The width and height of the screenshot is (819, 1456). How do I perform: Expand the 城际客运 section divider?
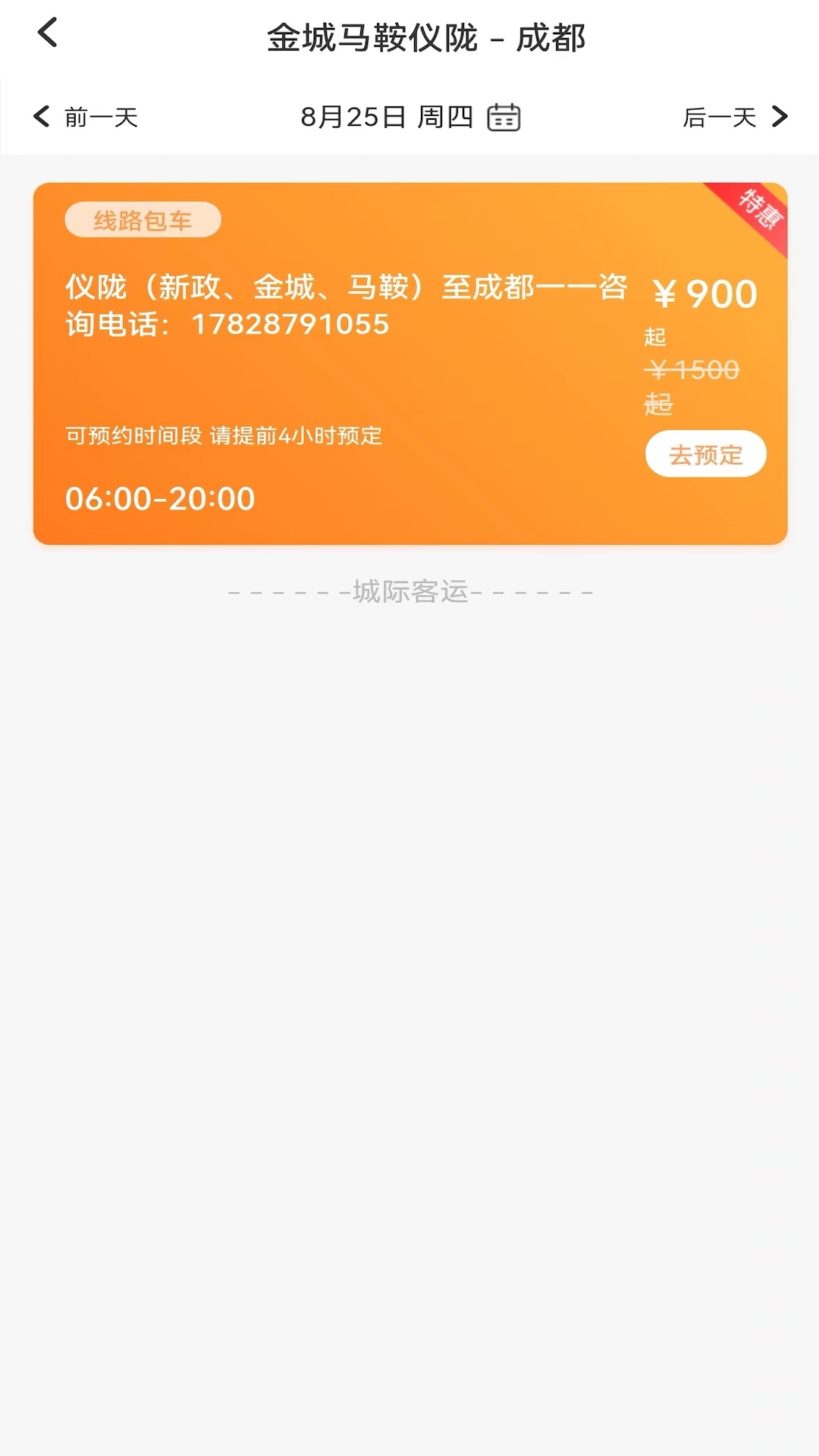[x=409, y=591]
